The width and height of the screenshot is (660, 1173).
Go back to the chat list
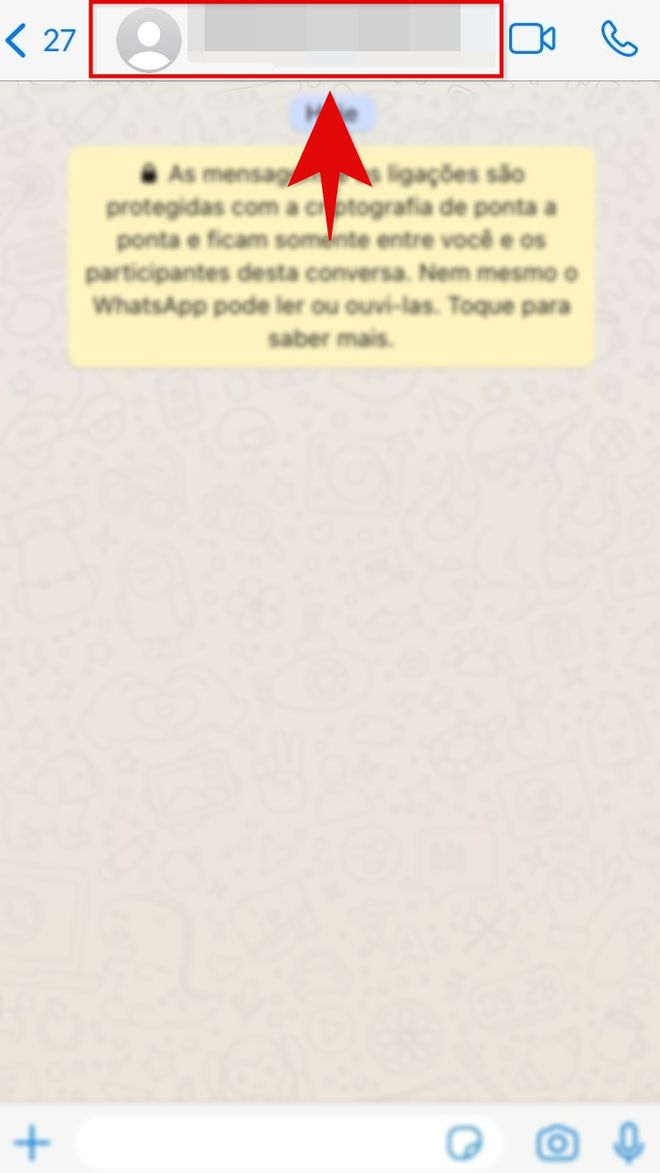tap(40, 40)
